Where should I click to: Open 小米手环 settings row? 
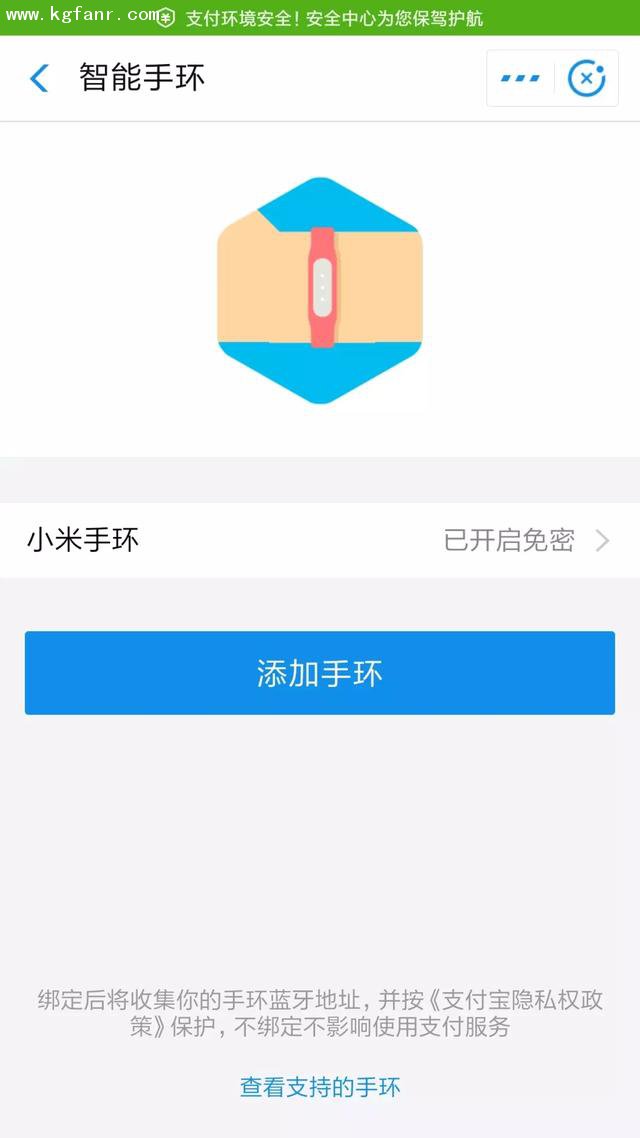click(320, 541)
